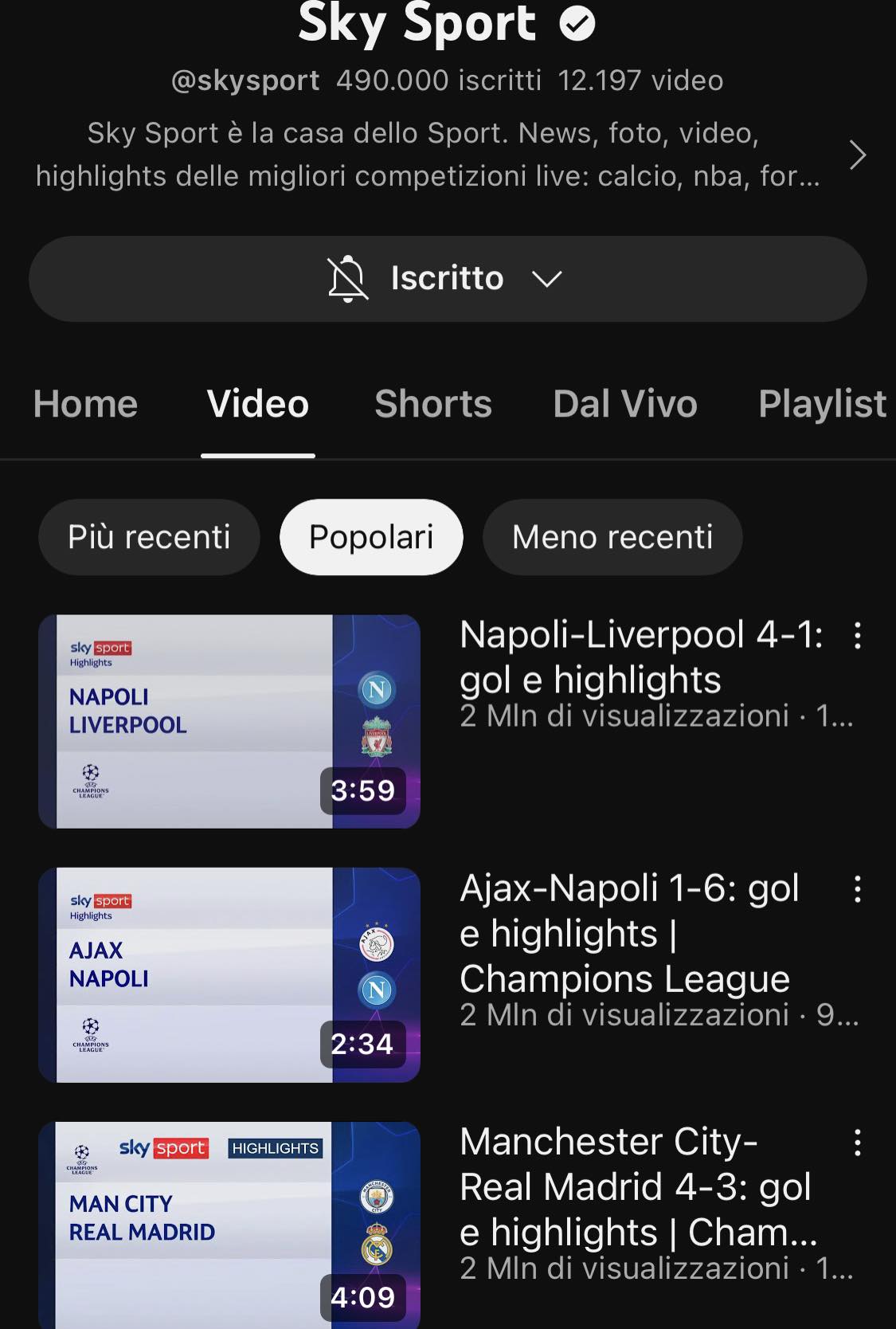Select the Più recenti filter chip
This screenshot has width=896, height=1329.
(149, 537)
